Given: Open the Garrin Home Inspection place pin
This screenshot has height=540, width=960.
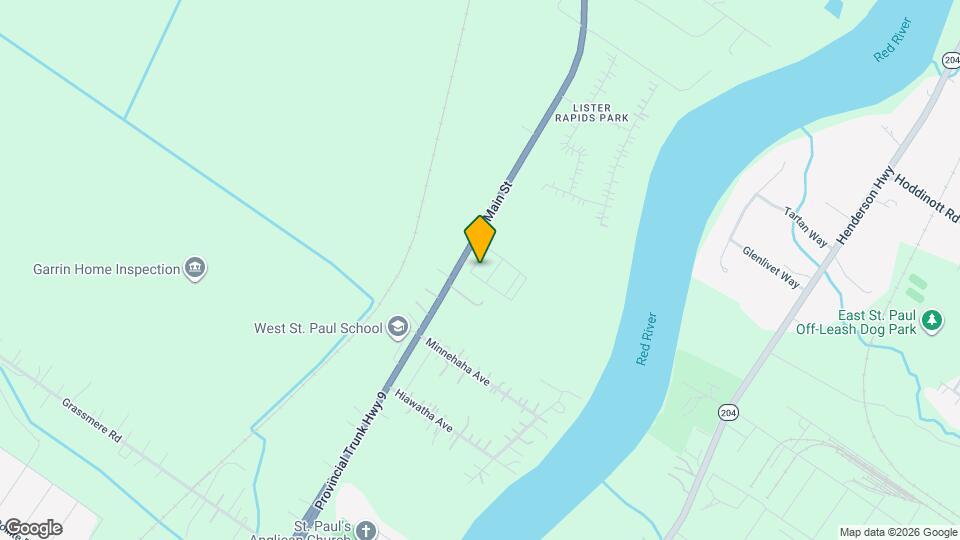Looking at the screenshot, I should (196, 268).
